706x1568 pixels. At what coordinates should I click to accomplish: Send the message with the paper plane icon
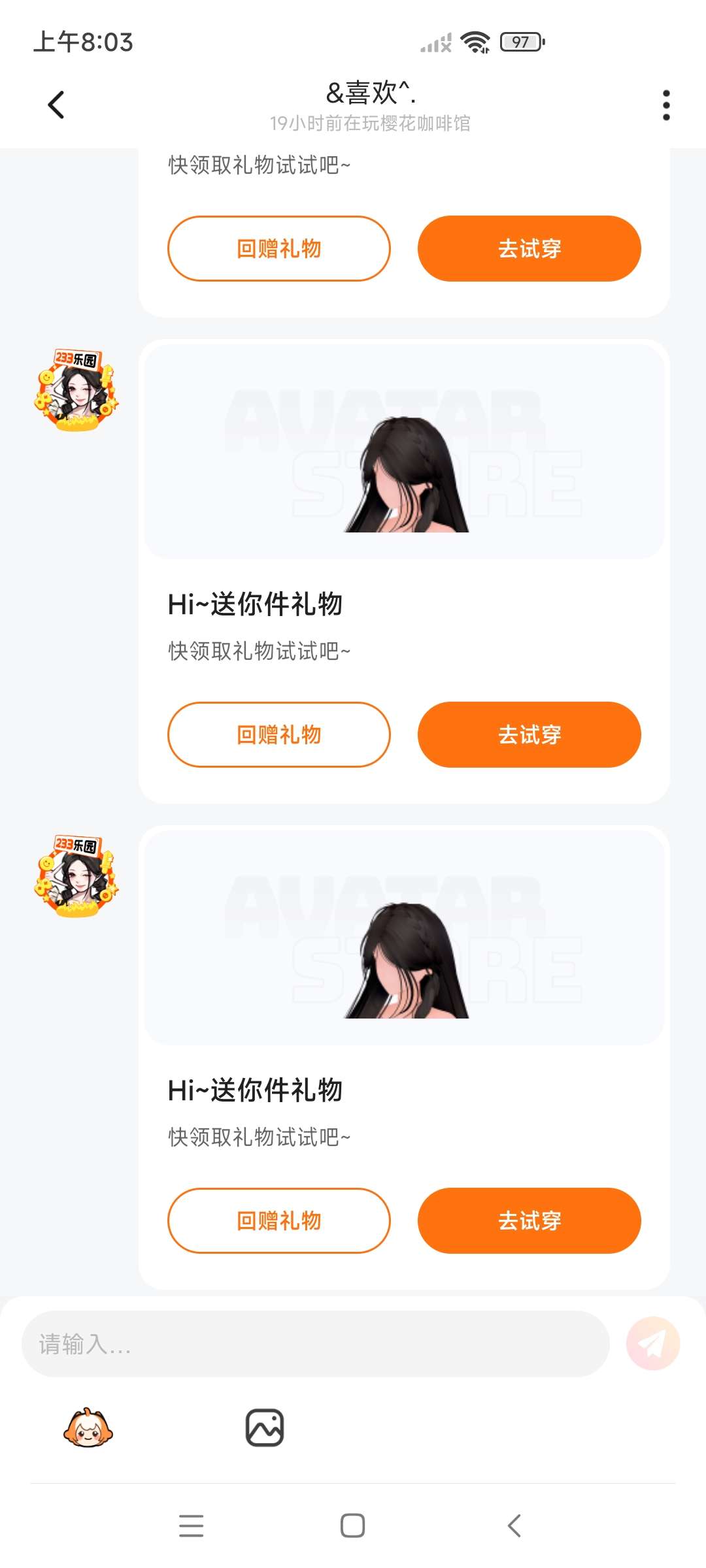[x=652, y=1344]
